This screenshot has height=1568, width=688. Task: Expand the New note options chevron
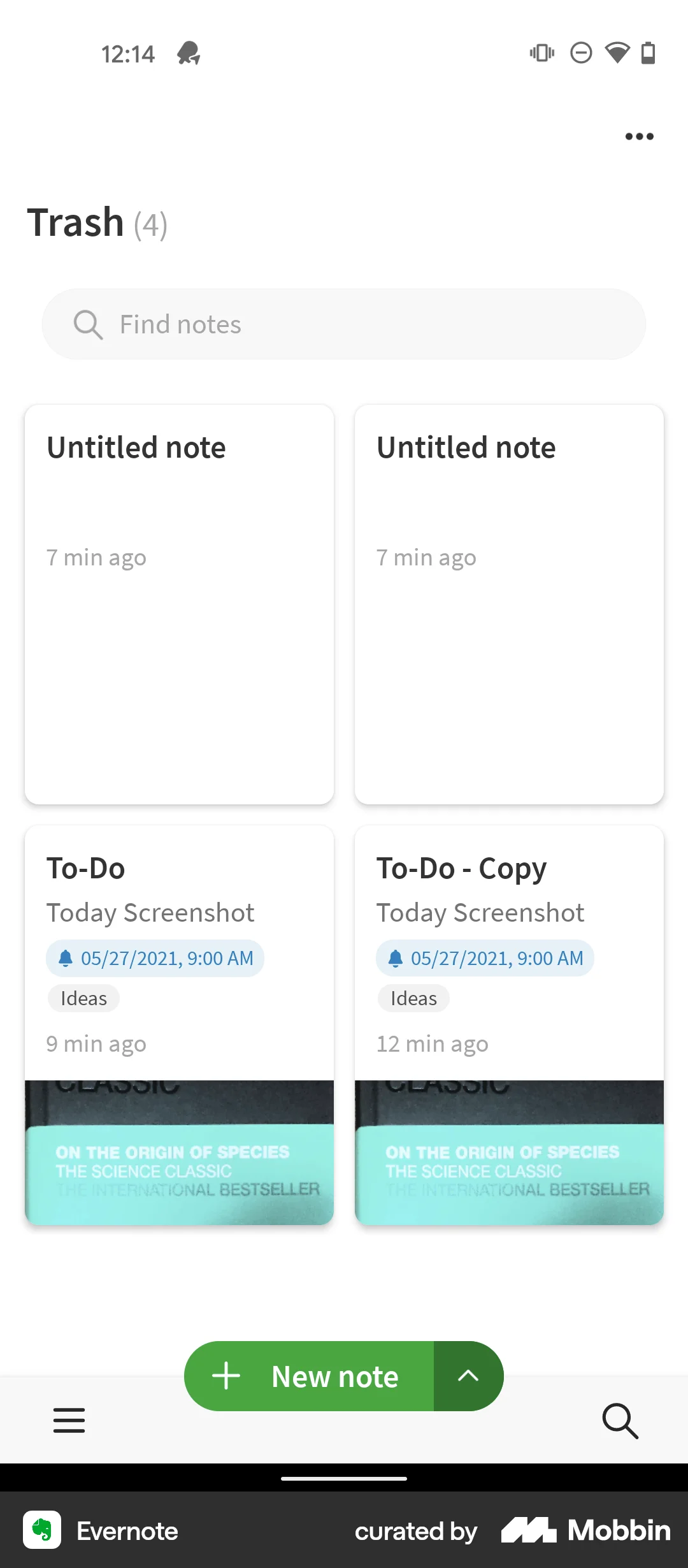tap(469, 1376)
